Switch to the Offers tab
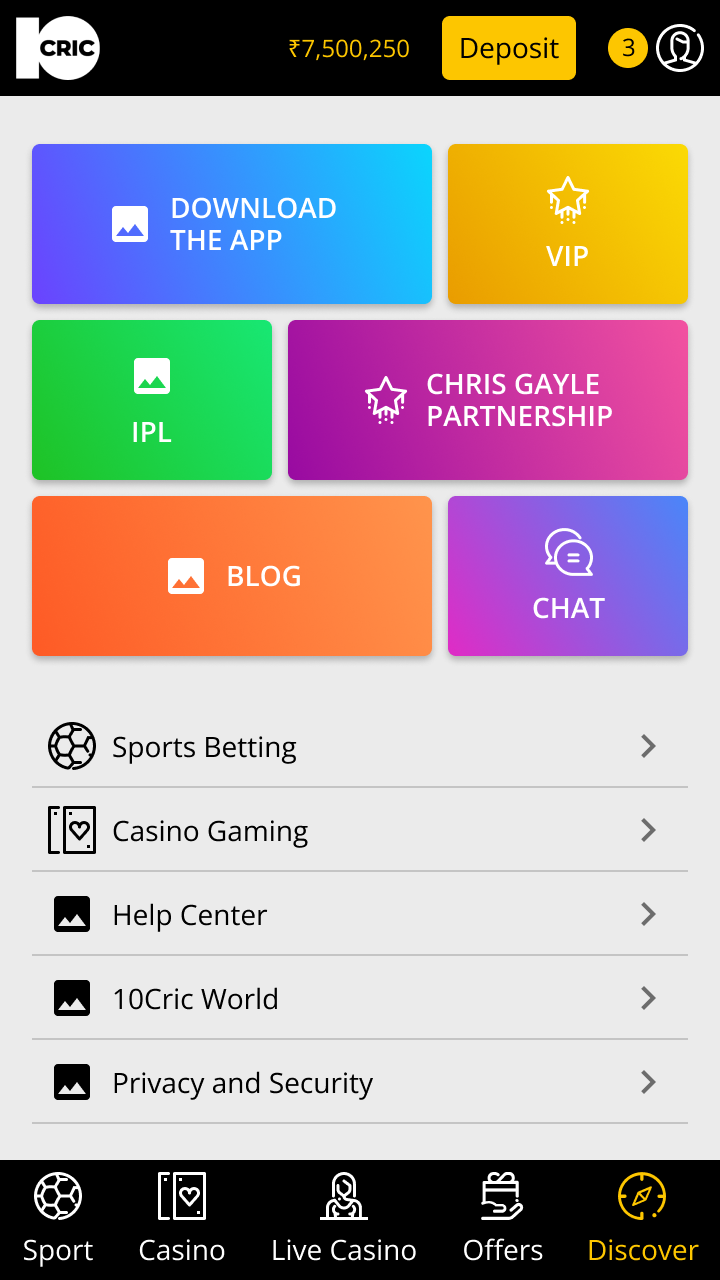The image size is (720, 1280). coord(503,1220)
